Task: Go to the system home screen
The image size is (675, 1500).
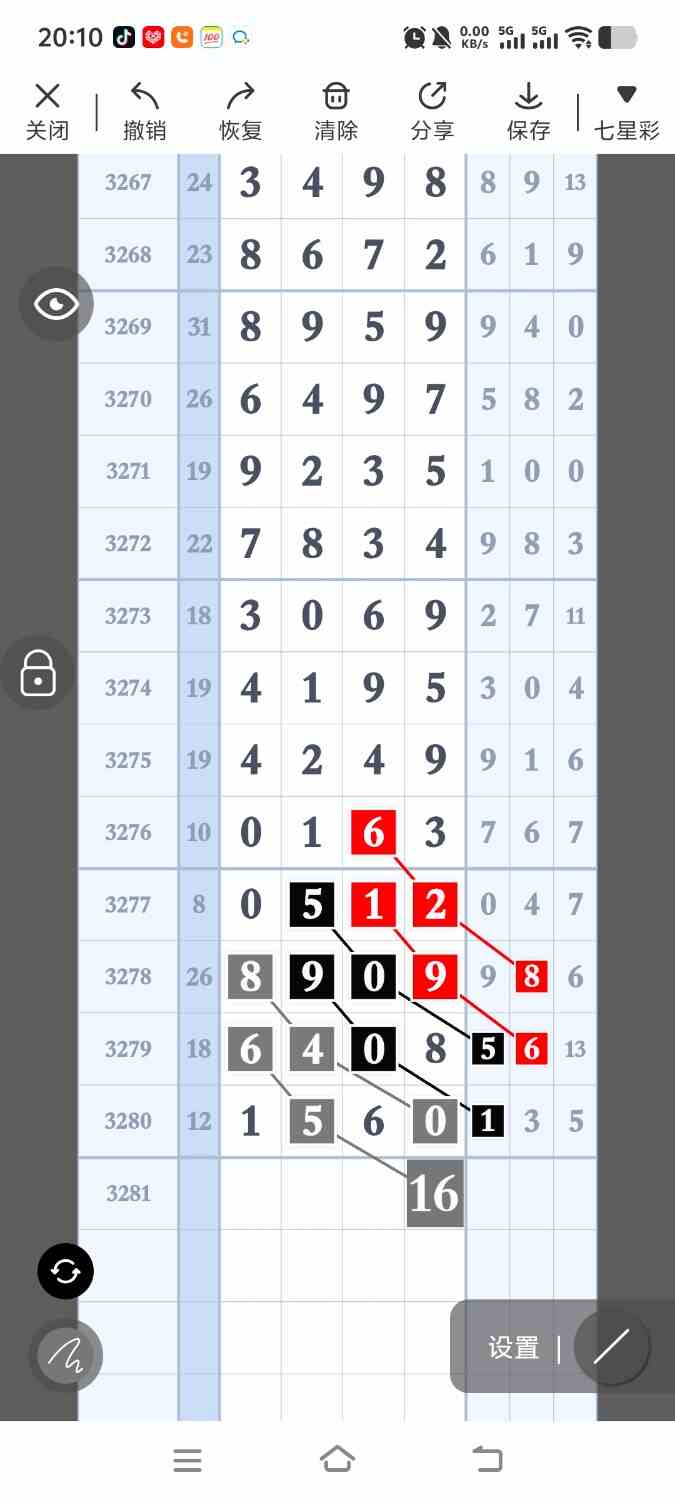Action: coord(337,1460)
